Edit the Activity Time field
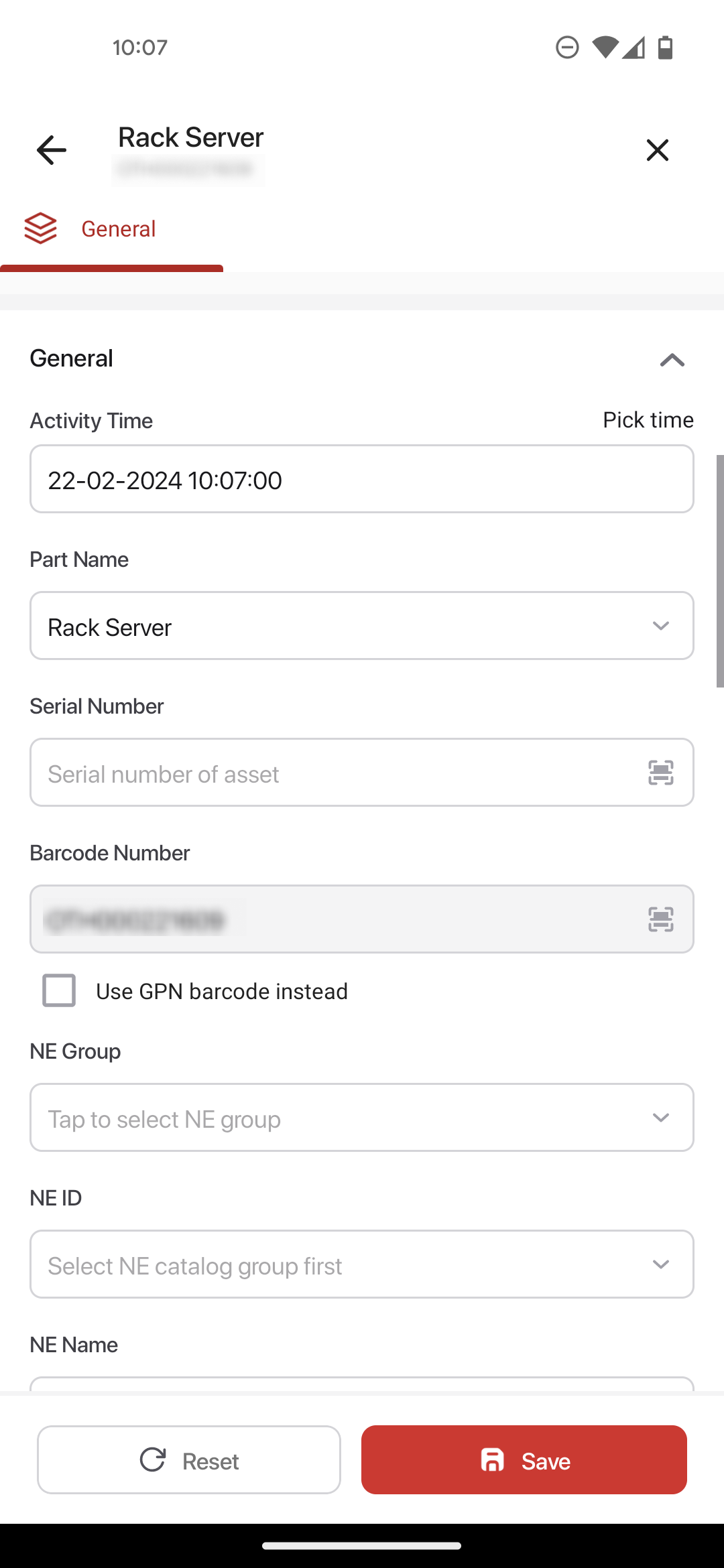The width and height of the screenshot is (724, 1568). click(x=362, y=479)
